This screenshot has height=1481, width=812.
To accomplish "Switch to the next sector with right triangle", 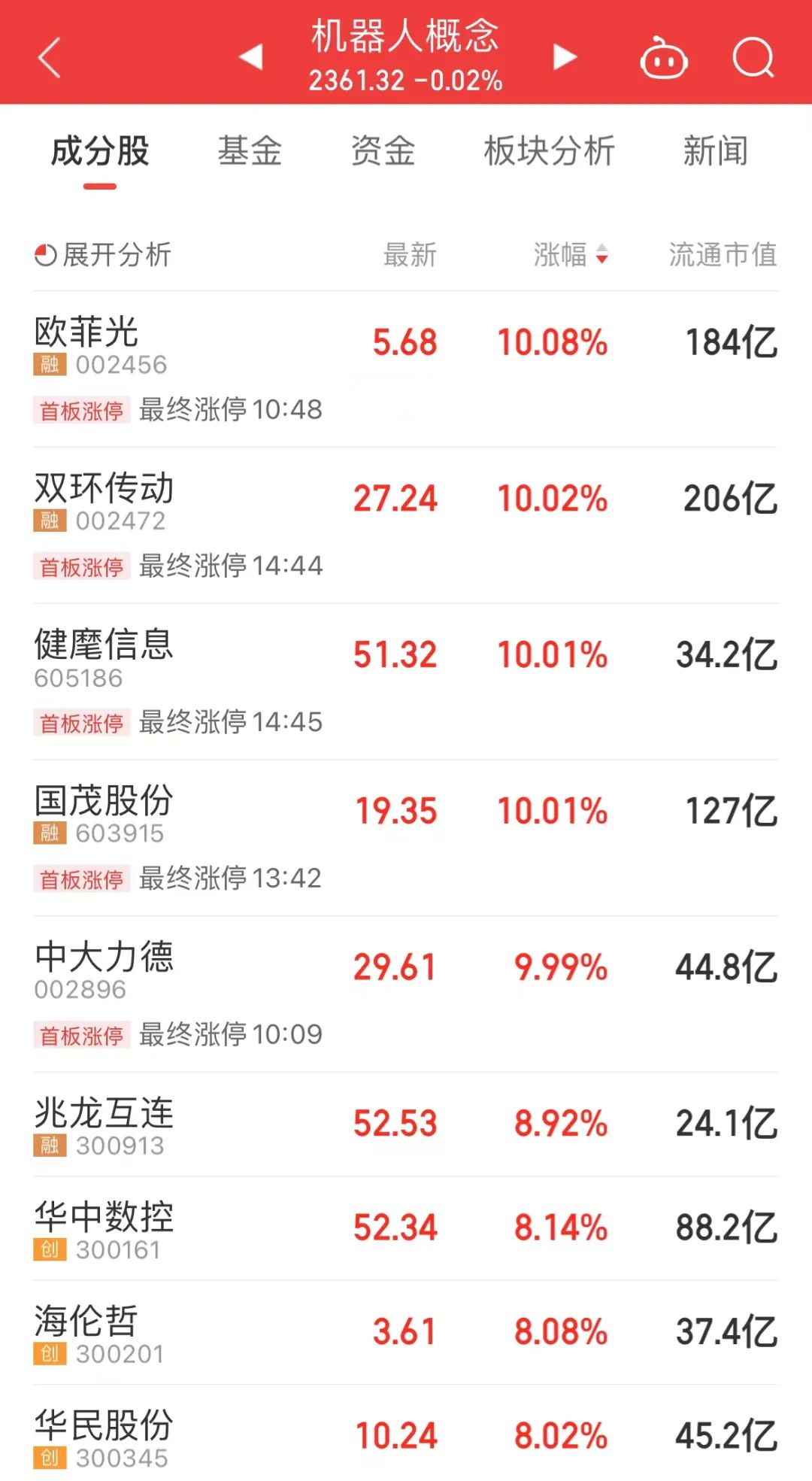I will tap(564, 57).
